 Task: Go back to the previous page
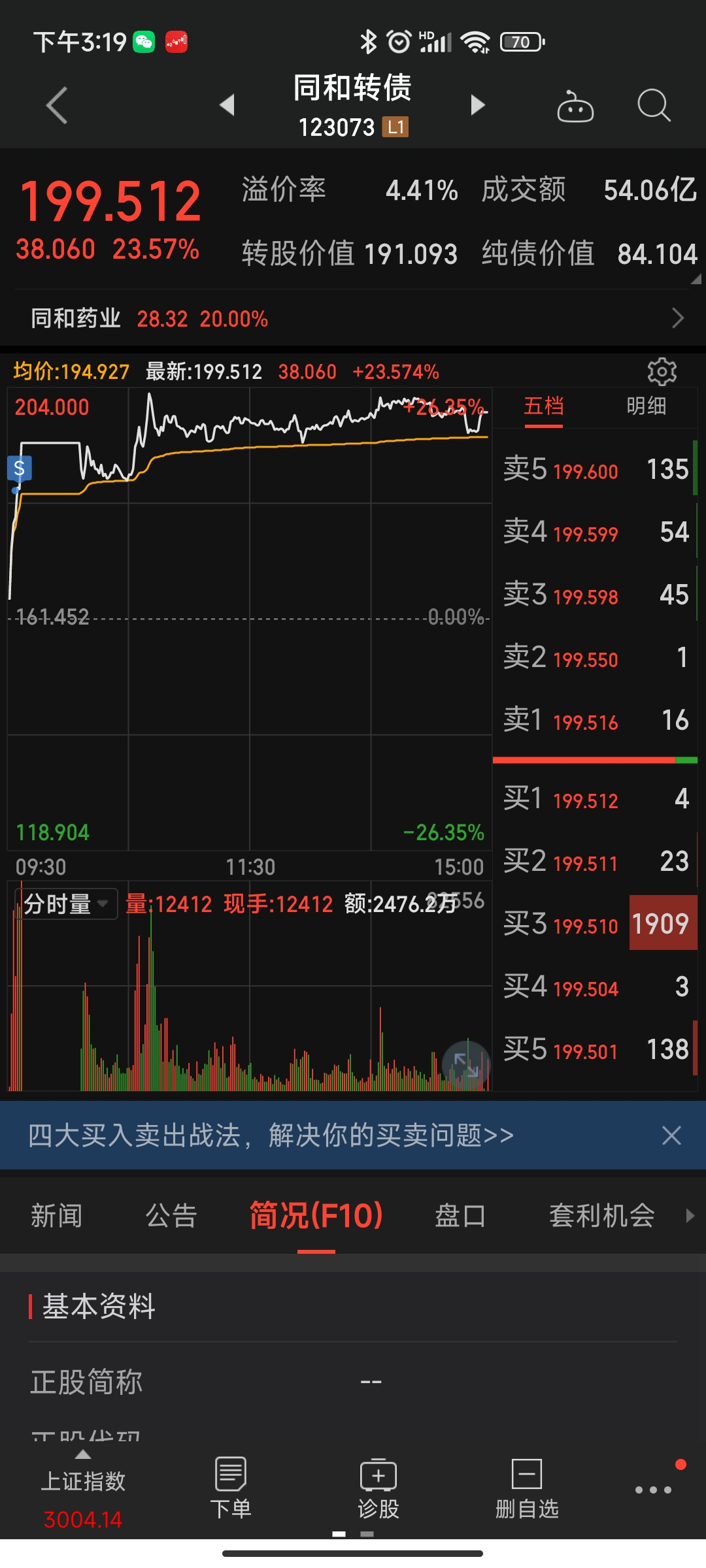[x=58, y=105]
